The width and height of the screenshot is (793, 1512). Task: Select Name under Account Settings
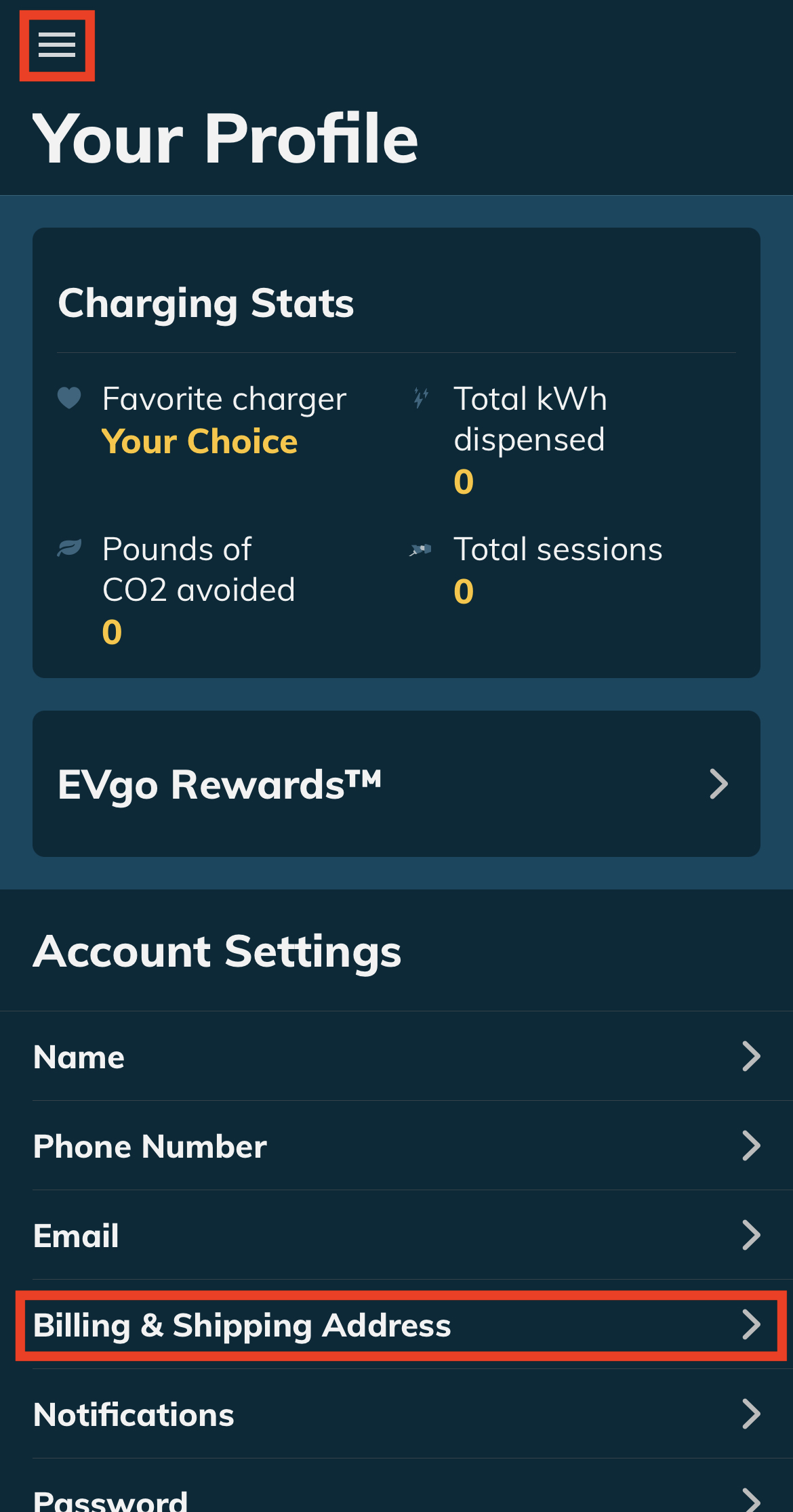[79, 1056]
